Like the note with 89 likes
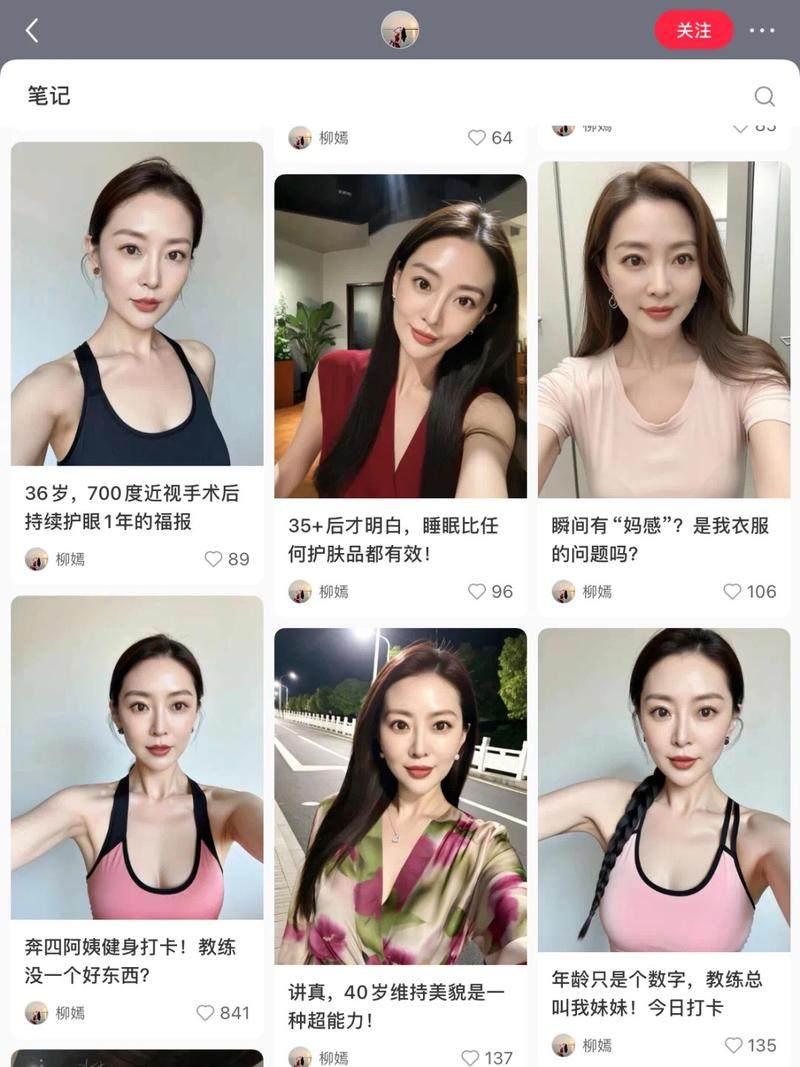 (x=213, y=559)
